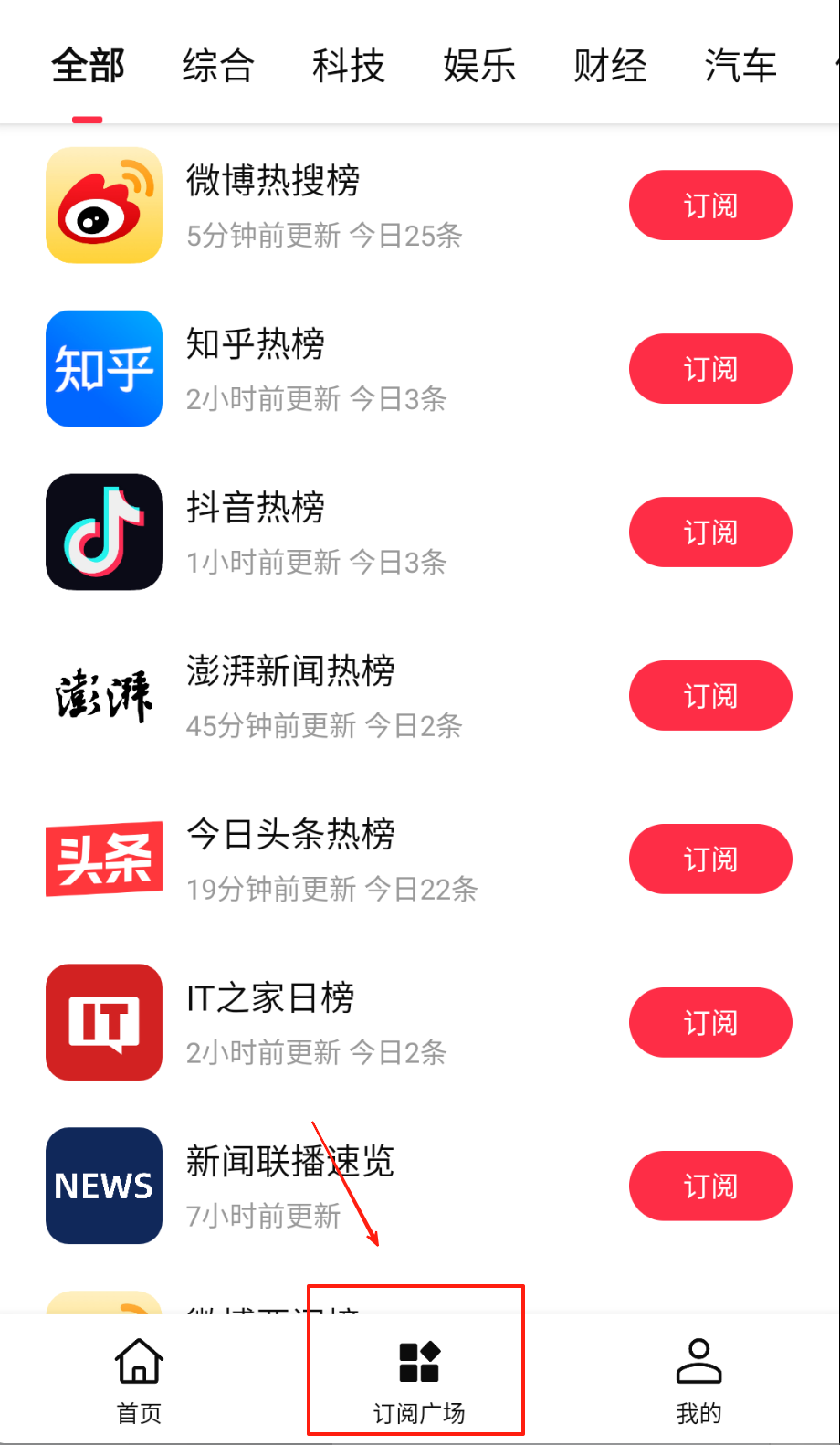Subscribe to 澎湃新闻热榜 with its 订阅 button

709,696
